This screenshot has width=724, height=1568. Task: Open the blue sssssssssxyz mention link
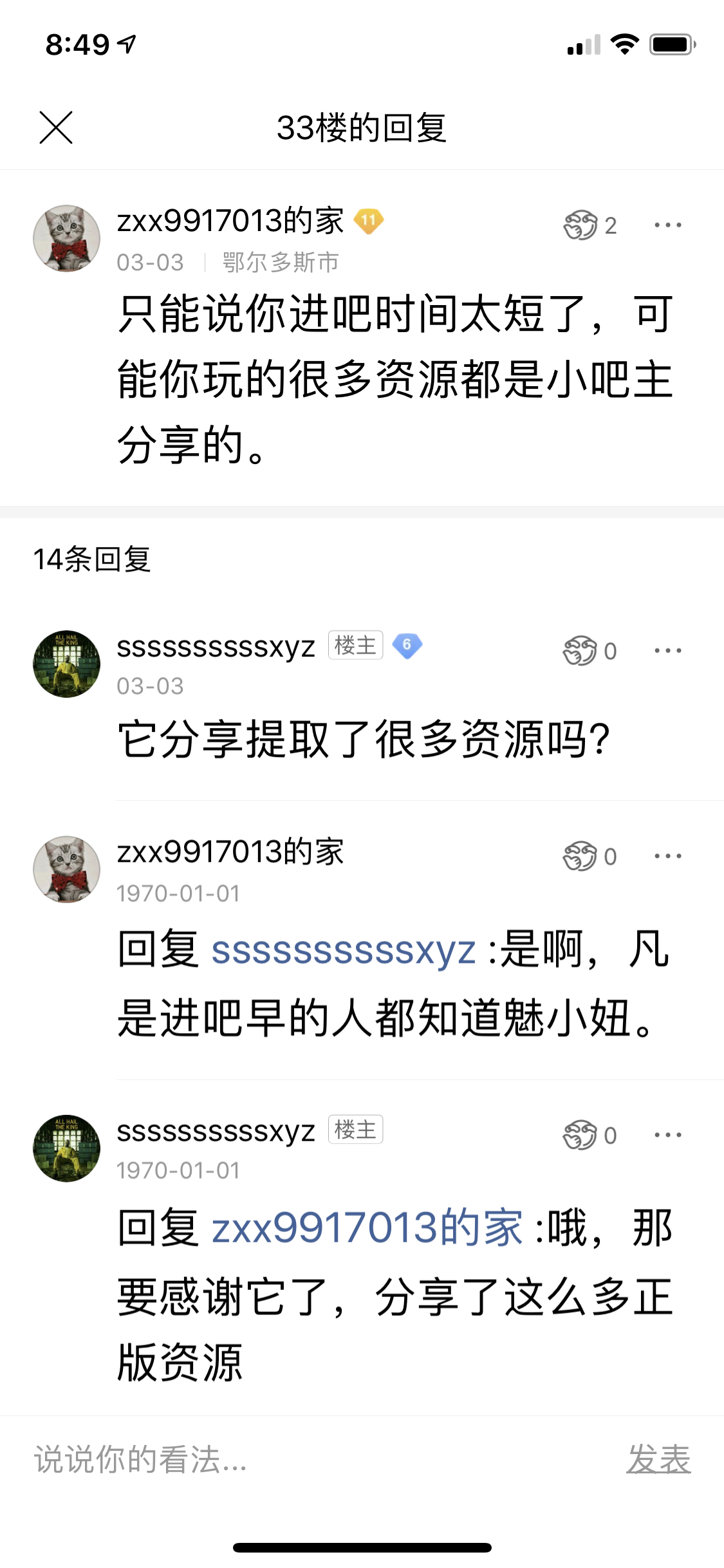[x=344, y=950]
